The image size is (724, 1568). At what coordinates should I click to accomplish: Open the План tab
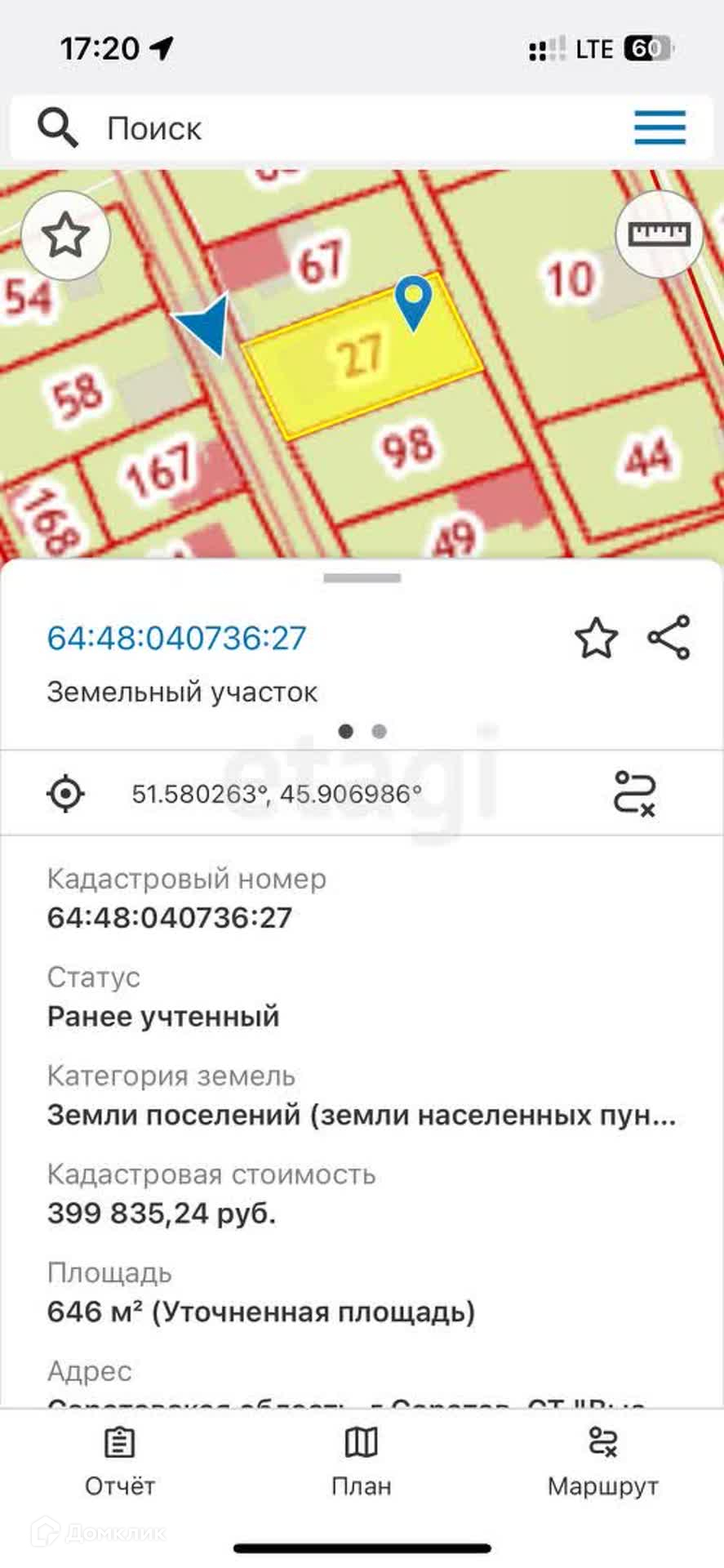click(x=362, y=1463)
